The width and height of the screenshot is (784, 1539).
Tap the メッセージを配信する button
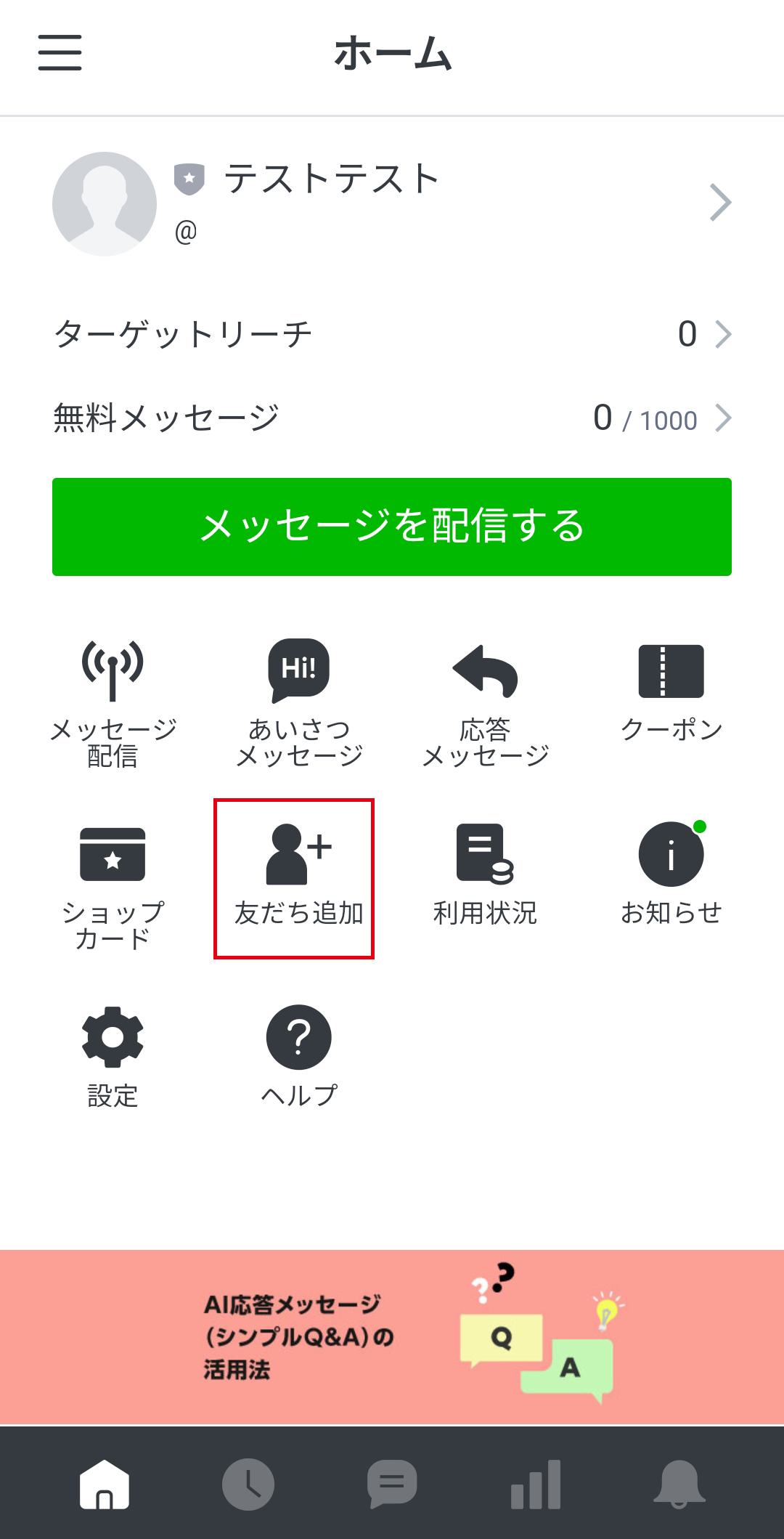(392, 527)
